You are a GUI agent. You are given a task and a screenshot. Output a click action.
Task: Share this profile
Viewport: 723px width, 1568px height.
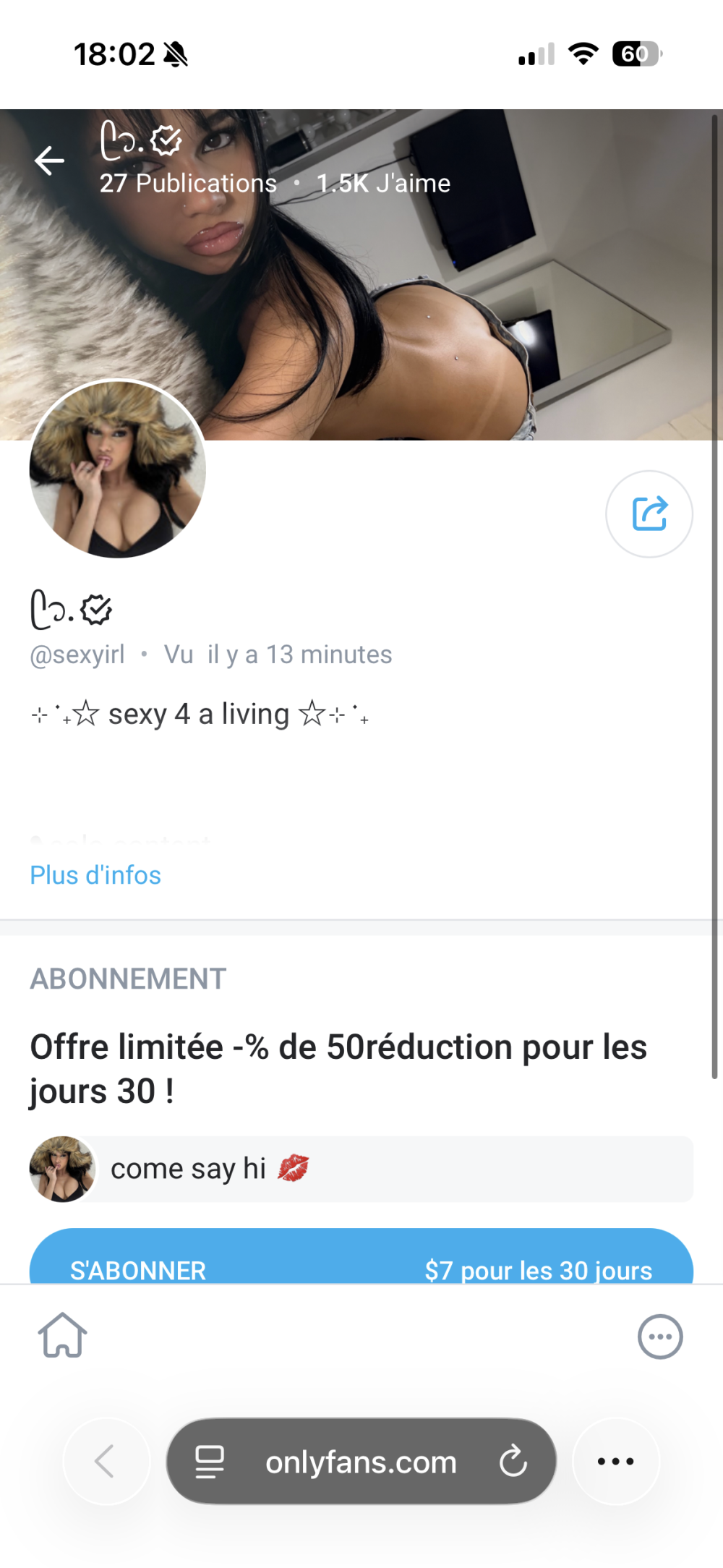649,514
